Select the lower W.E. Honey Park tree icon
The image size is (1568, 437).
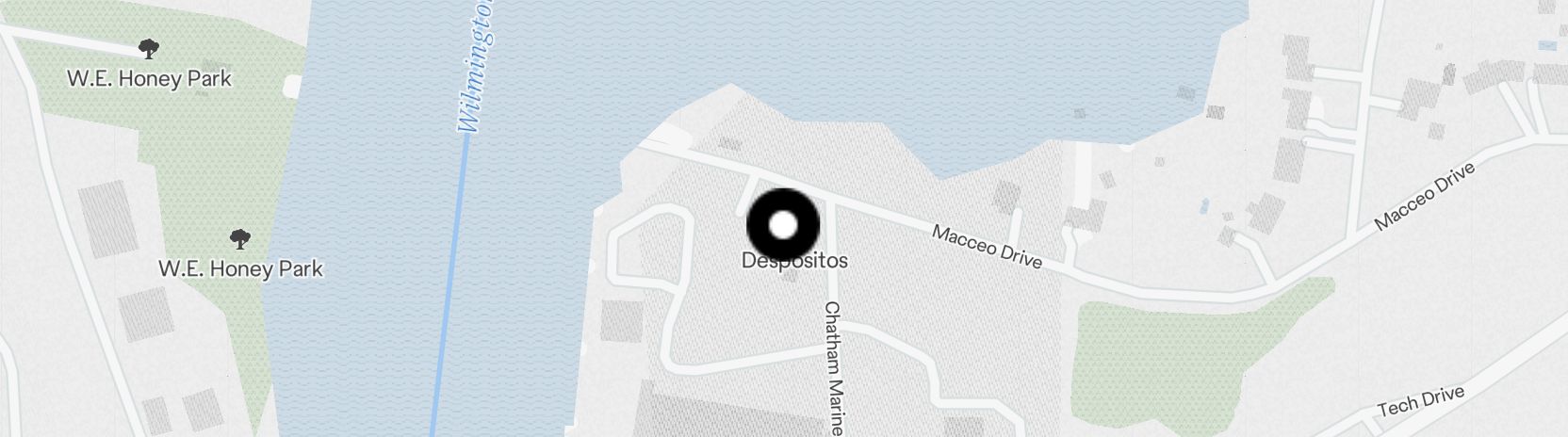[240, 239]
